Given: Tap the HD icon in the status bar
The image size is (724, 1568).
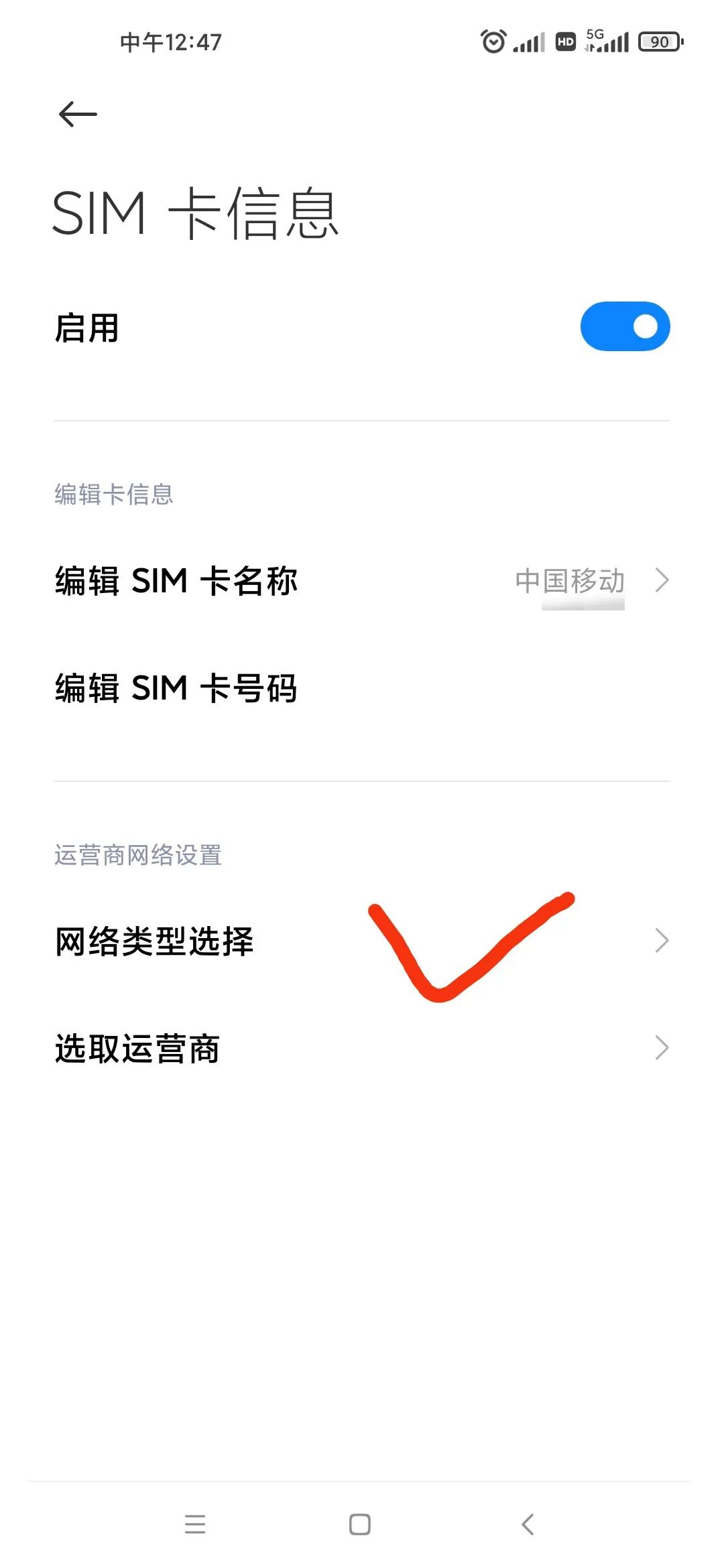Looking at the screenshot, I should (563, 42).
